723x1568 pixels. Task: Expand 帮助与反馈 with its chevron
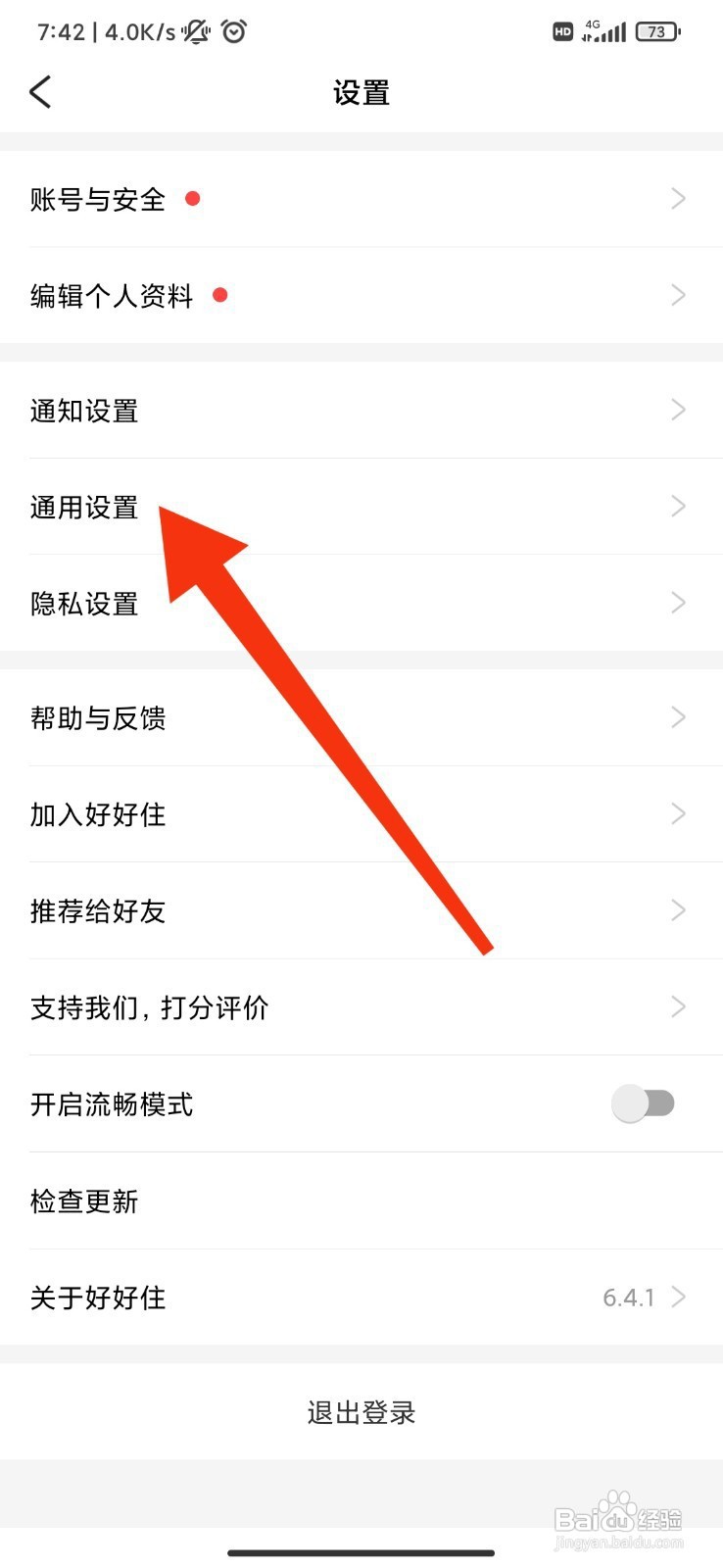(678, 717)
